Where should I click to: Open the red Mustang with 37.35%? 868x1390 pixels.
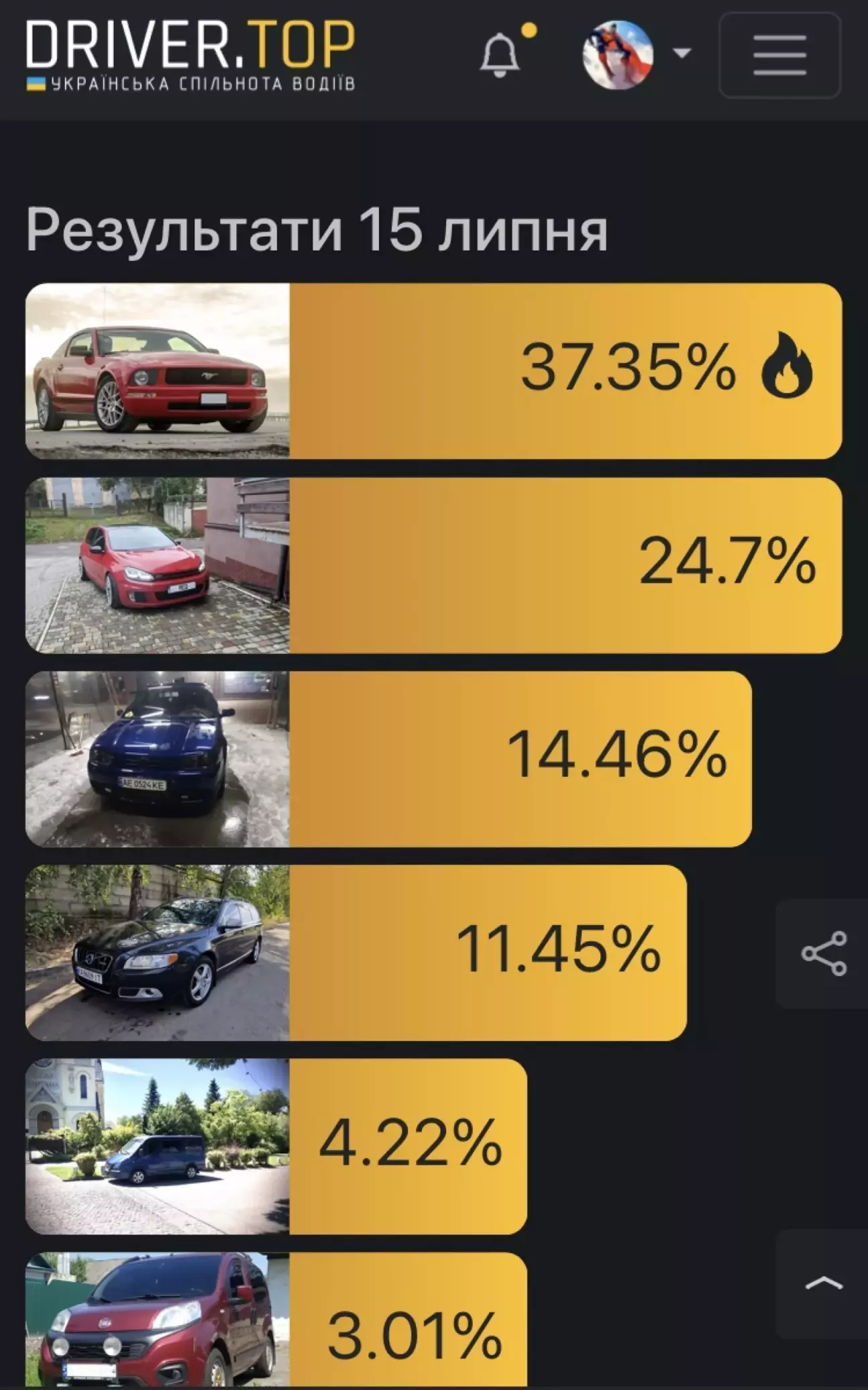433,371
